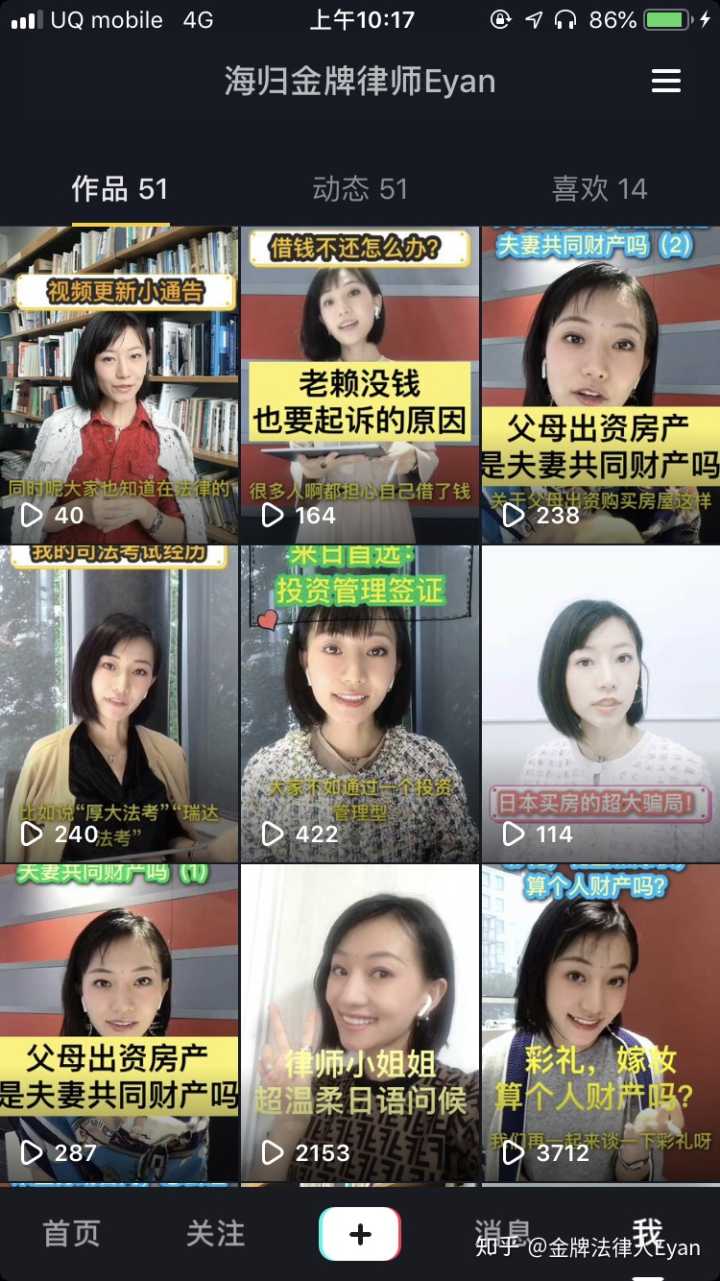Switch to the 喜欢 14 tab
This screenshot has height=1281, width=720.
pyautogui.click(x=599, y=189)
